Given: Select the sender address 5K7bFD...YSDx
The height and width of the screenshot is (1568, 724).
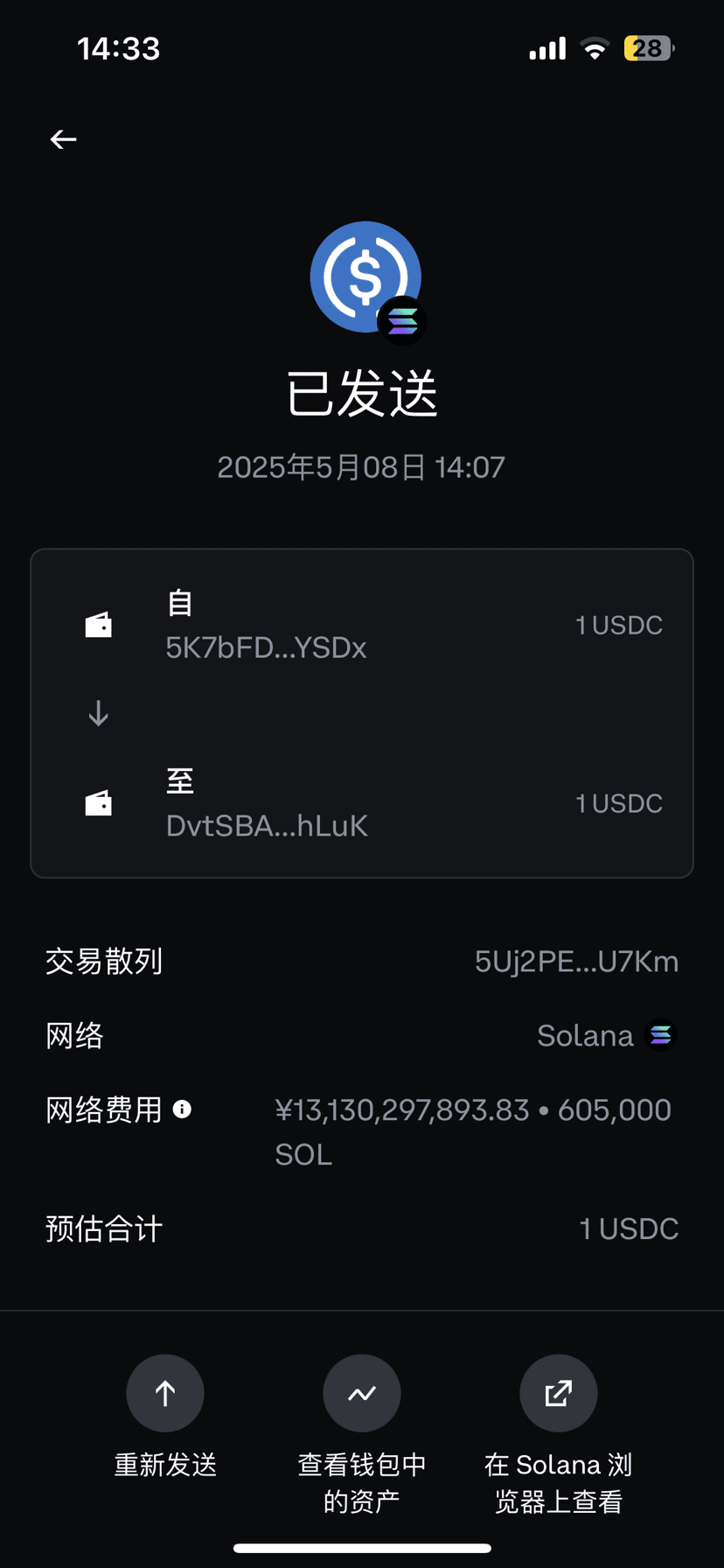Looking at the screenshot, I should coord(266,647).
